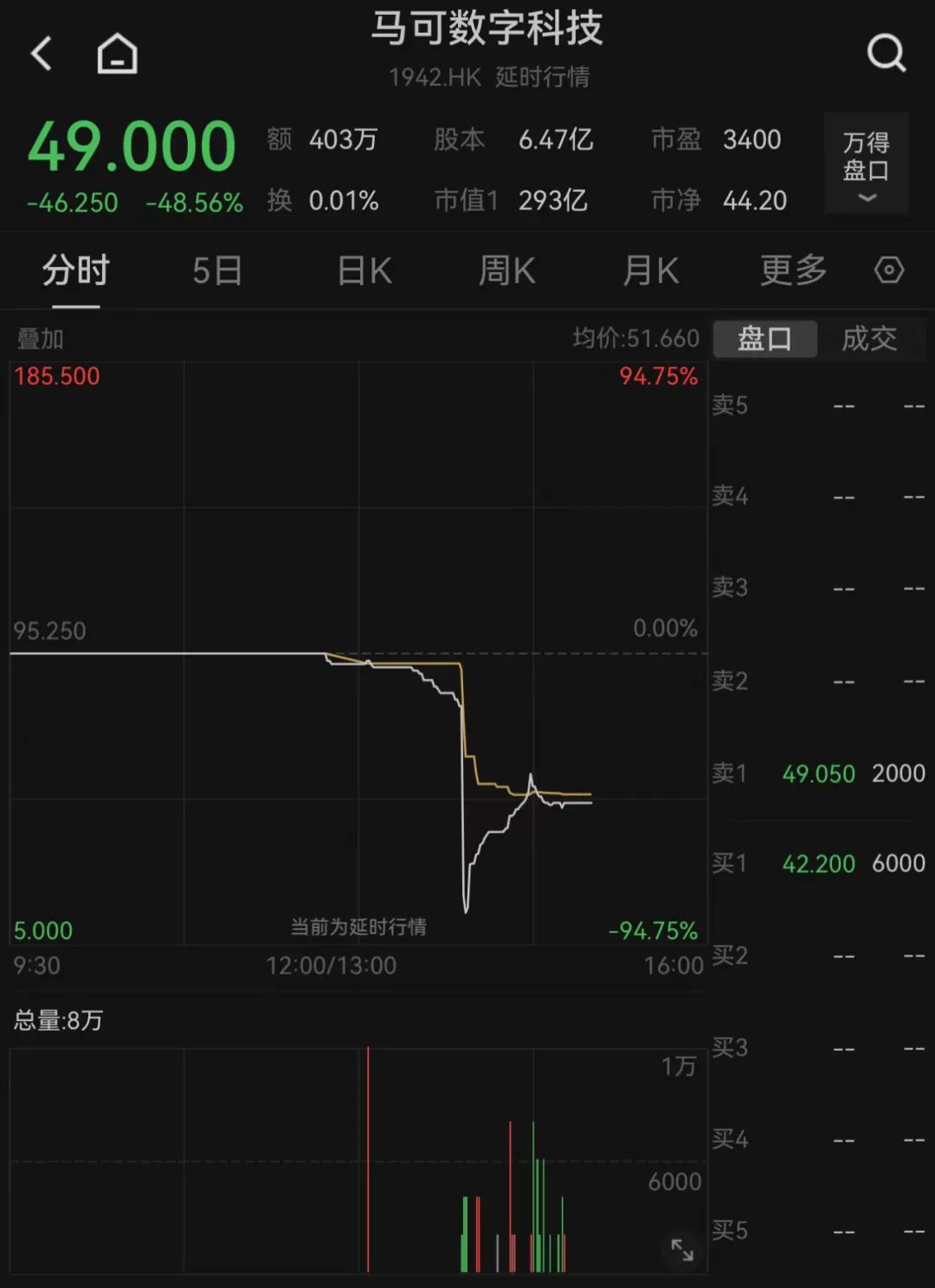
Task: Open the 更多 chart options
Action: point(793,271)
